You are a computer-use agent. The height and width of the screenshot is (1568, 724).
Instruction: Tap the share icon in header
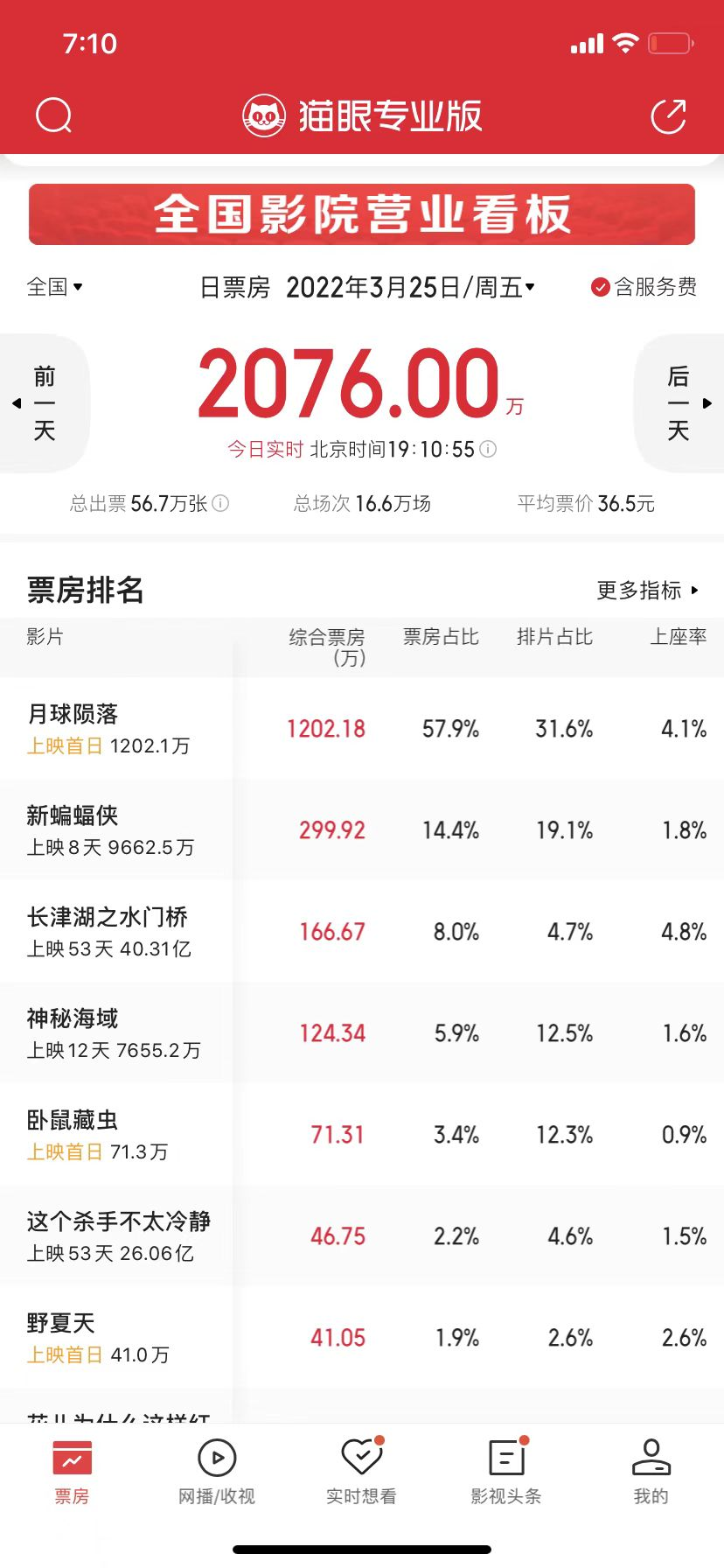tap(669, 116)
